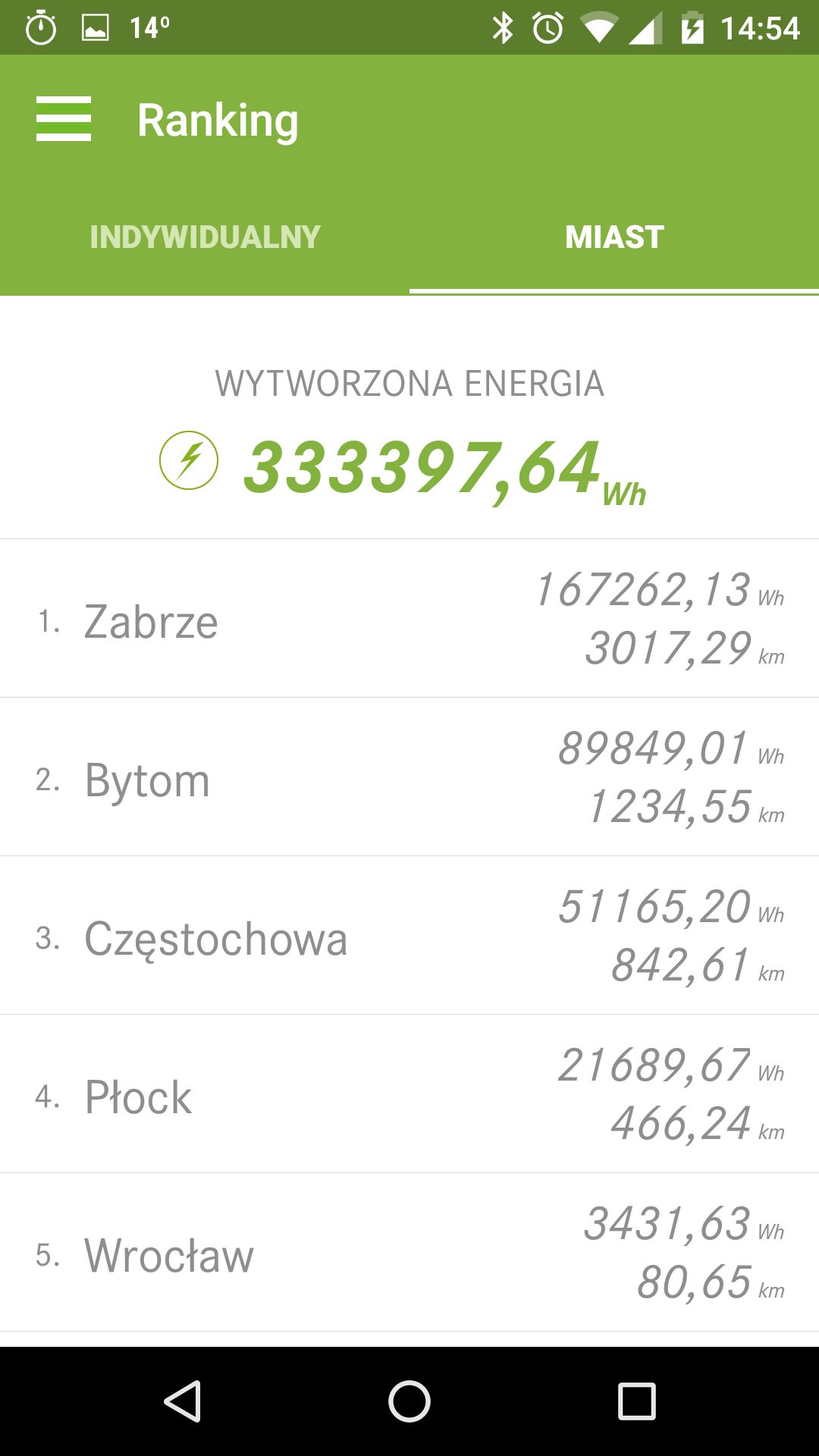Tap the Płock ranking entry
Image resolution: width=819 pixels, height=1456 pixels.
[409, 1094]
